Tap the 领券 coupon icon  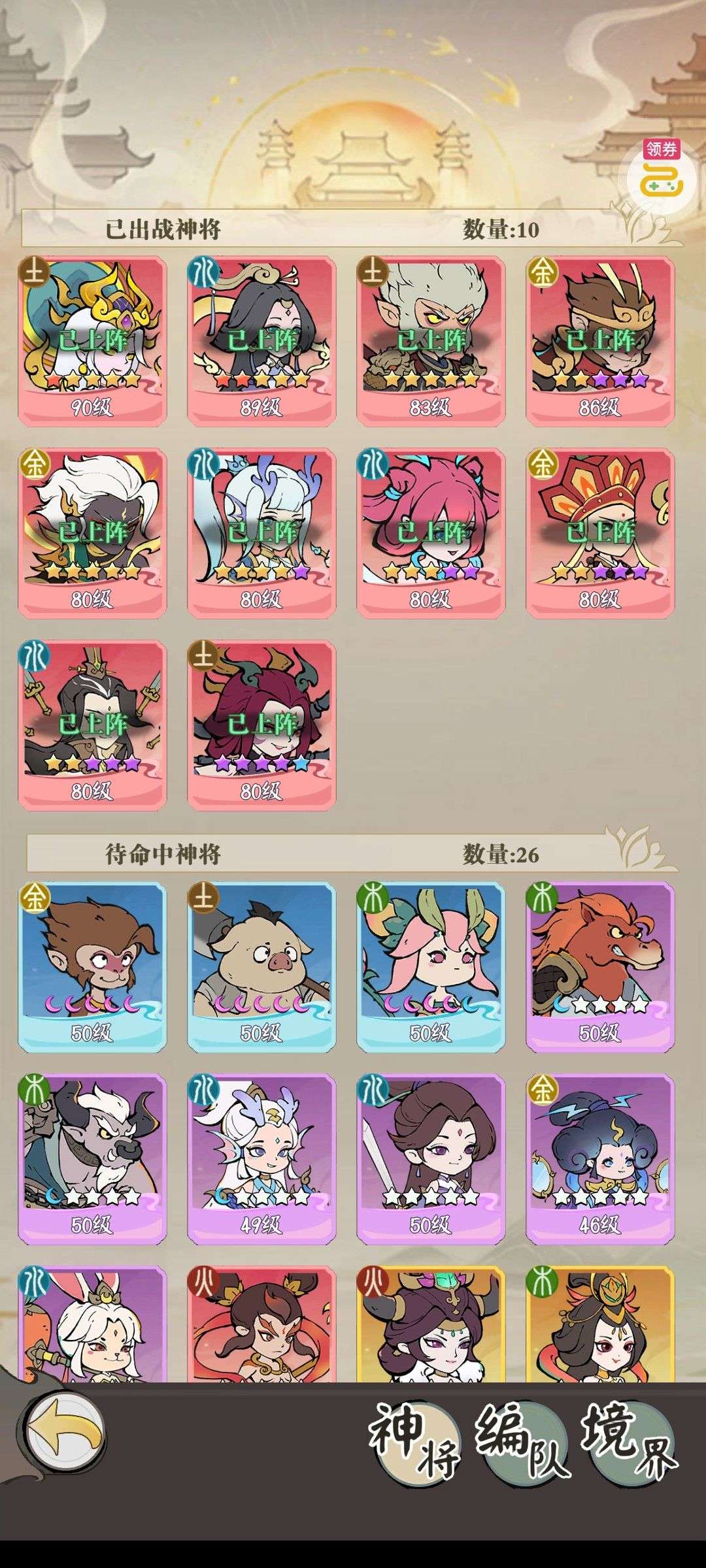(662, 169)
